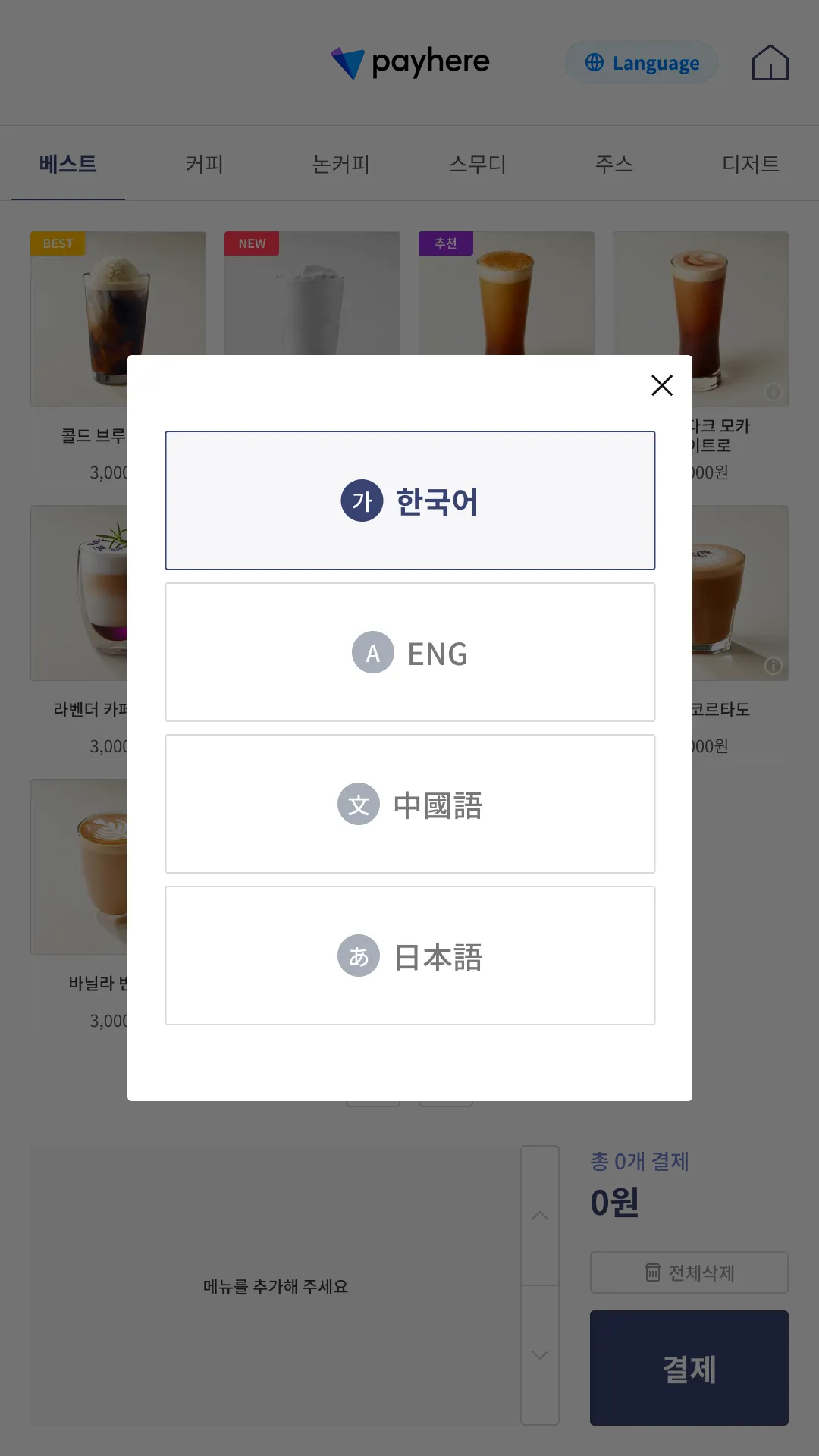Pick 日本語 as the kiosk language
This screenshot has width=819, height=1456.
(x=410, y=955)
